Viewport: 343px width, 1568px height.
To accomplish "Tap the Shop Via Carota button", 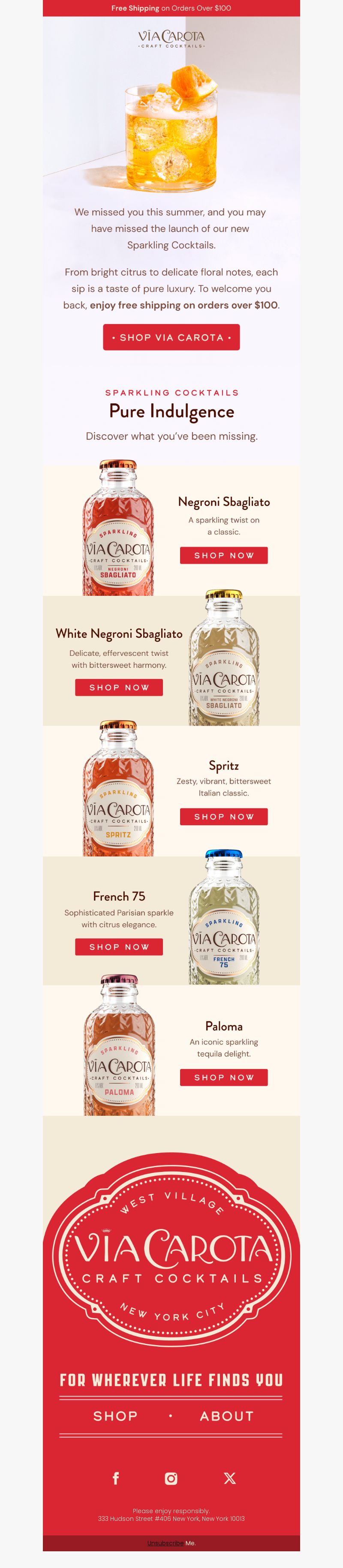I will click(x=171, y=337).
